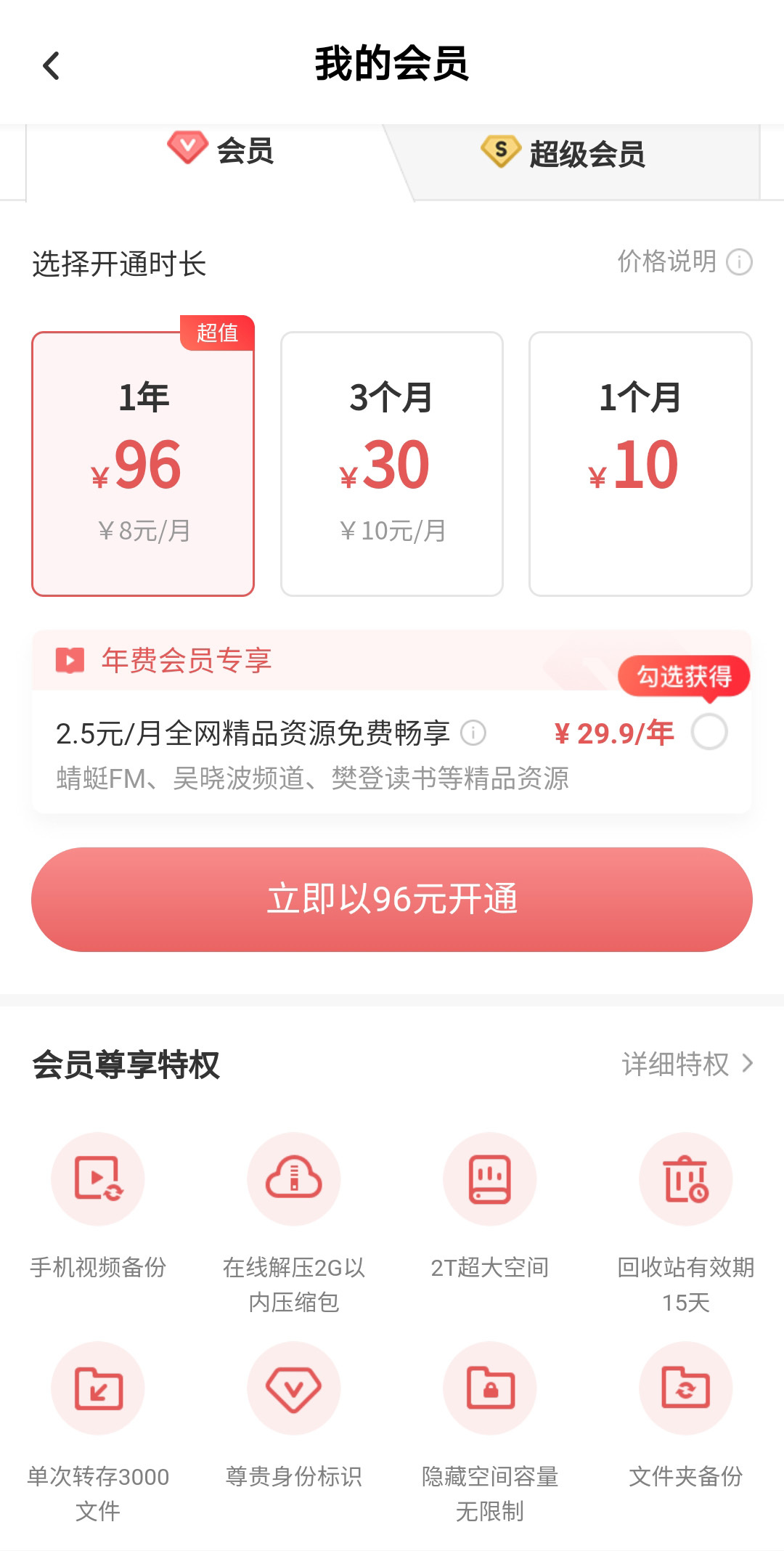The width and height of the screenshot is (784, 1551).
Task: Click the 立即以96元开通 purchase button
Action: tap(392, 899)
